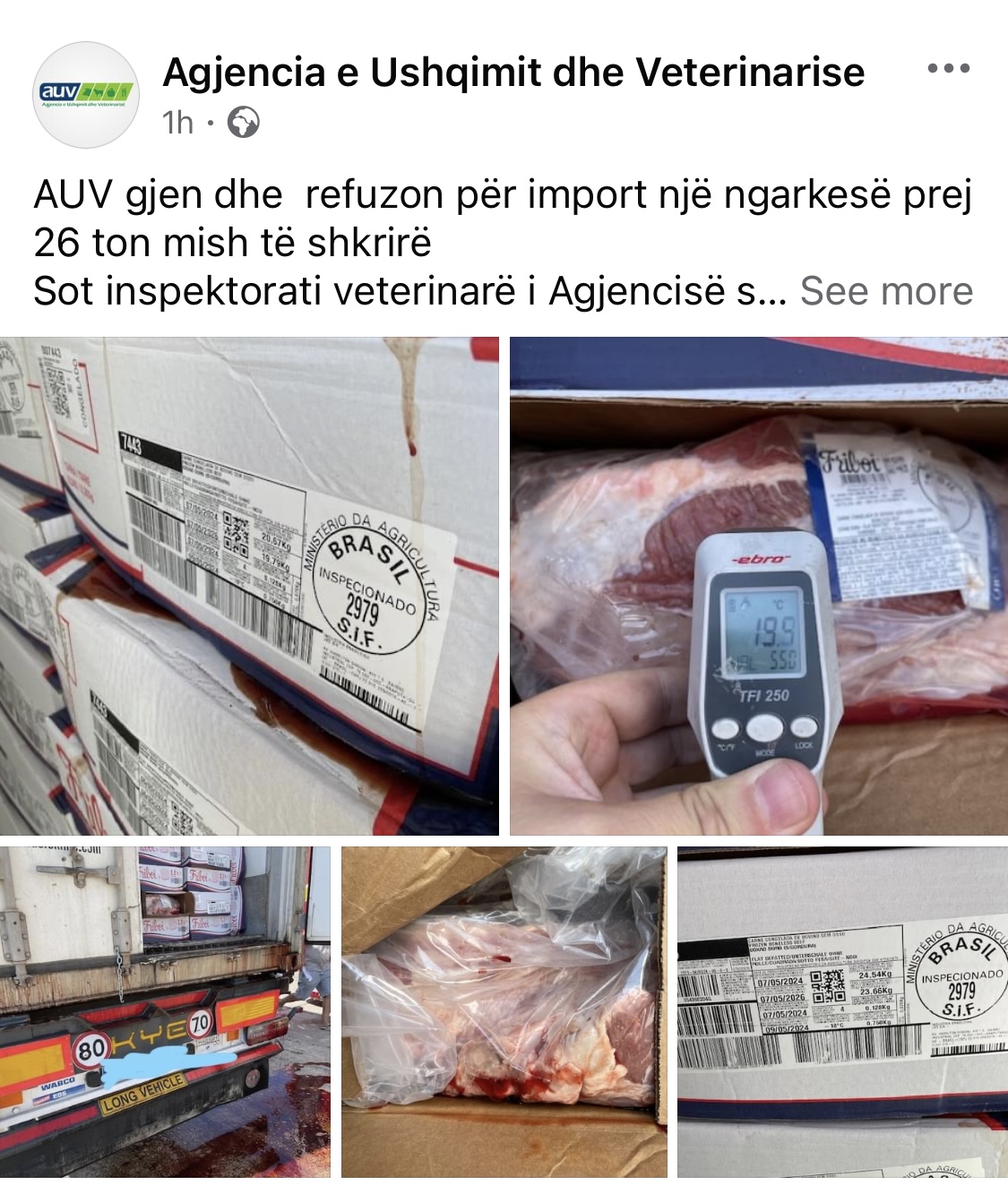Open the truck rear with KYE photo
Screen dimensions: 1008x1185
165,1012
